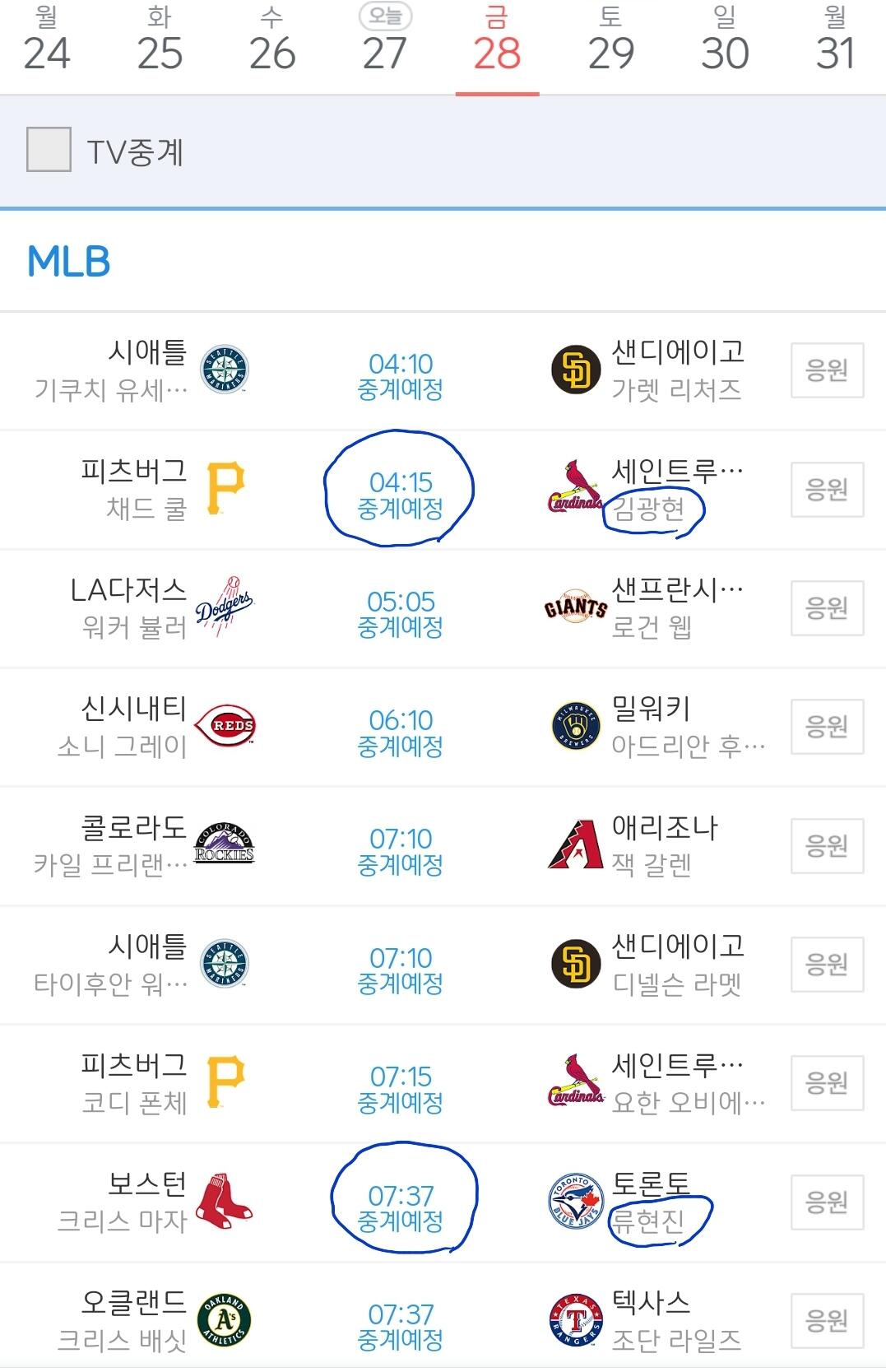Open the 07:37 보스턴 vs 토론토 game
This screenshot has height=1372, width=886.
[401, 1207]
